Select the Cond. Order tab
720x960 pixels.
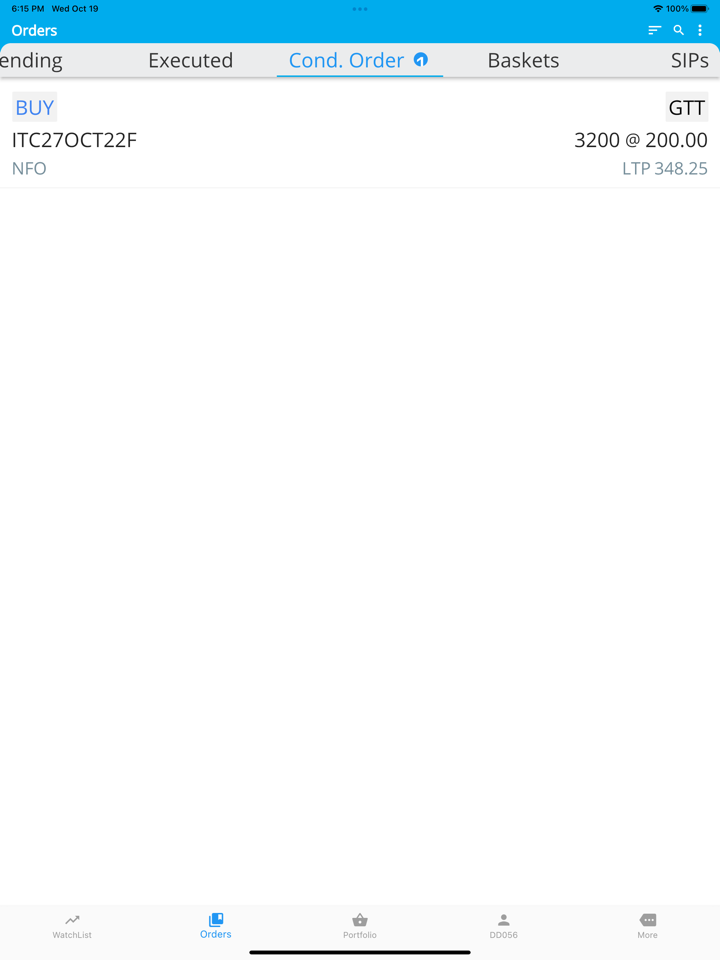pos(358,60)
